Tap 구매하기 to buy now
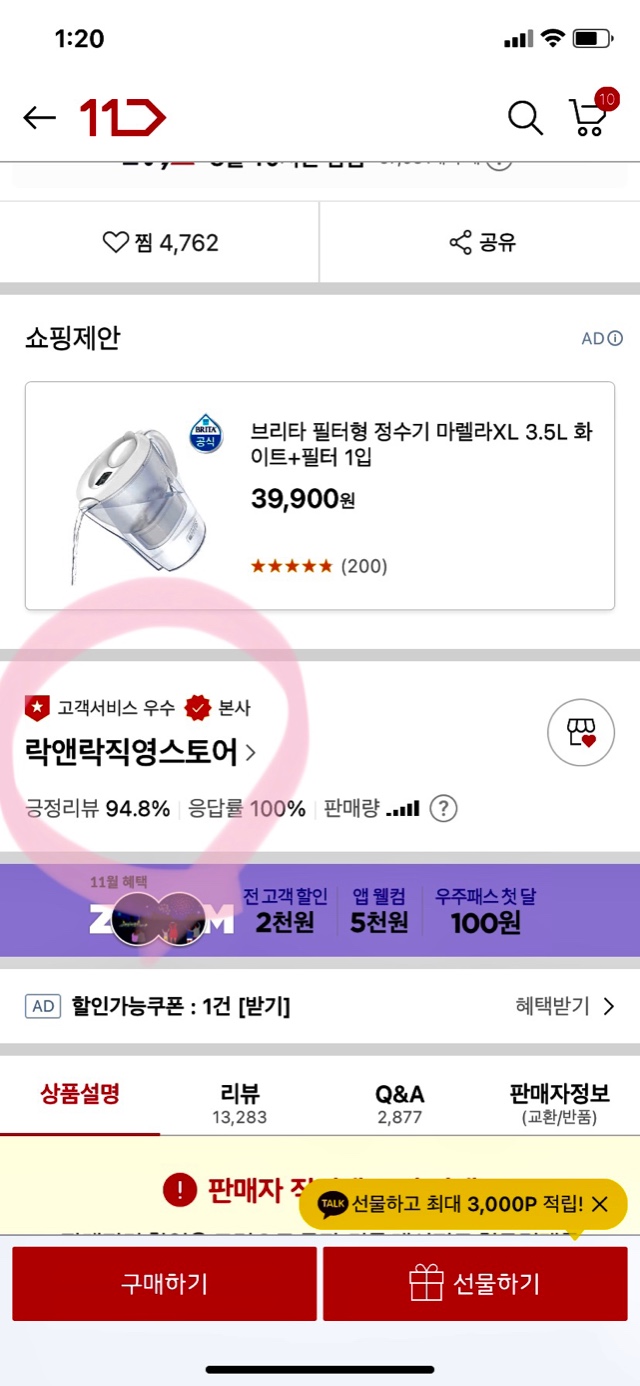Viewport: 640px width, 1386px height. point(164,1283)
